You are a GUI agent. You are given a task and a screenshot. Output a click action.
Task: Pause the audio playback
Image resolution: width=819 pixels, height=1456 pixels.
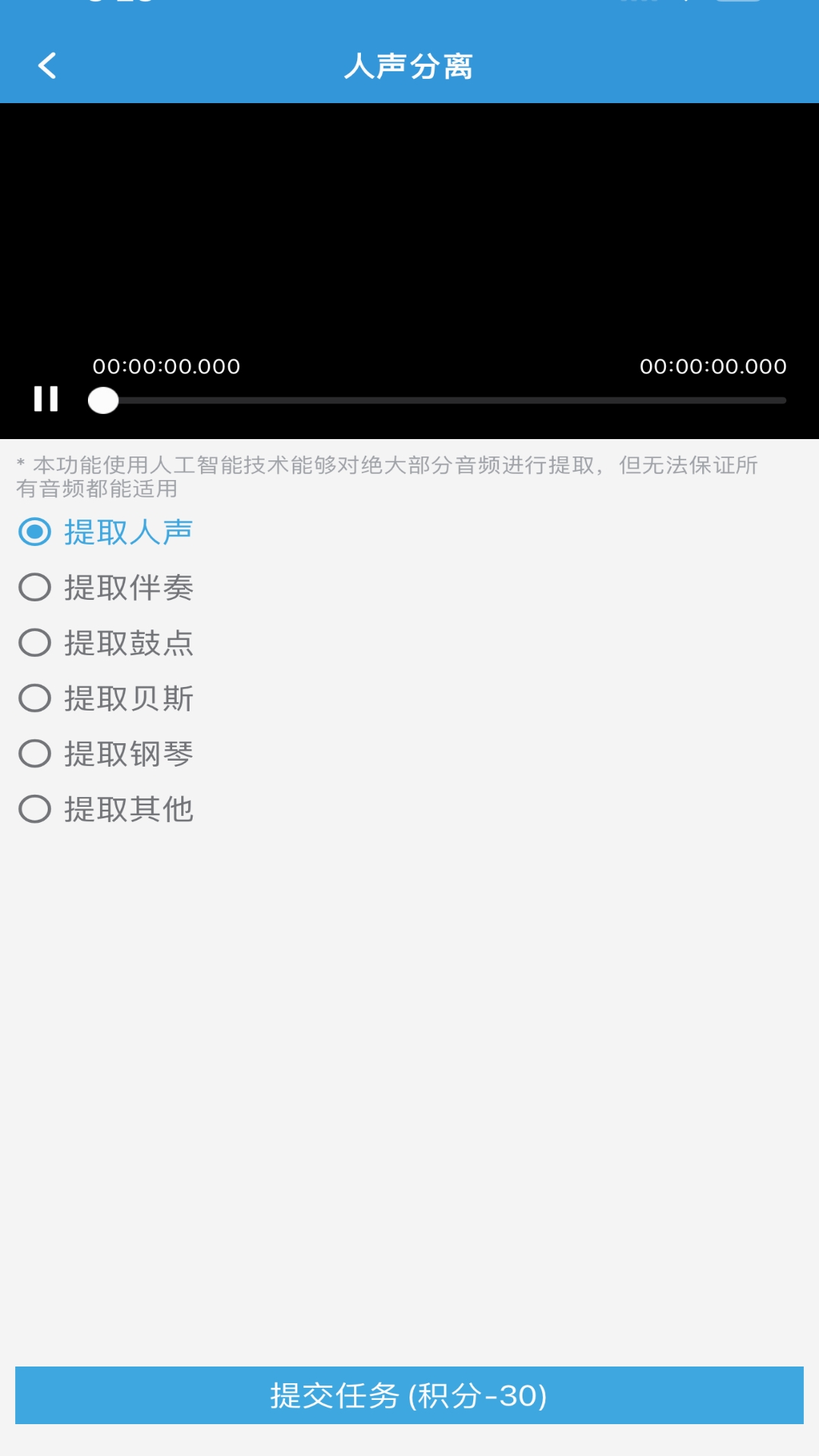(x=45, y=400)
